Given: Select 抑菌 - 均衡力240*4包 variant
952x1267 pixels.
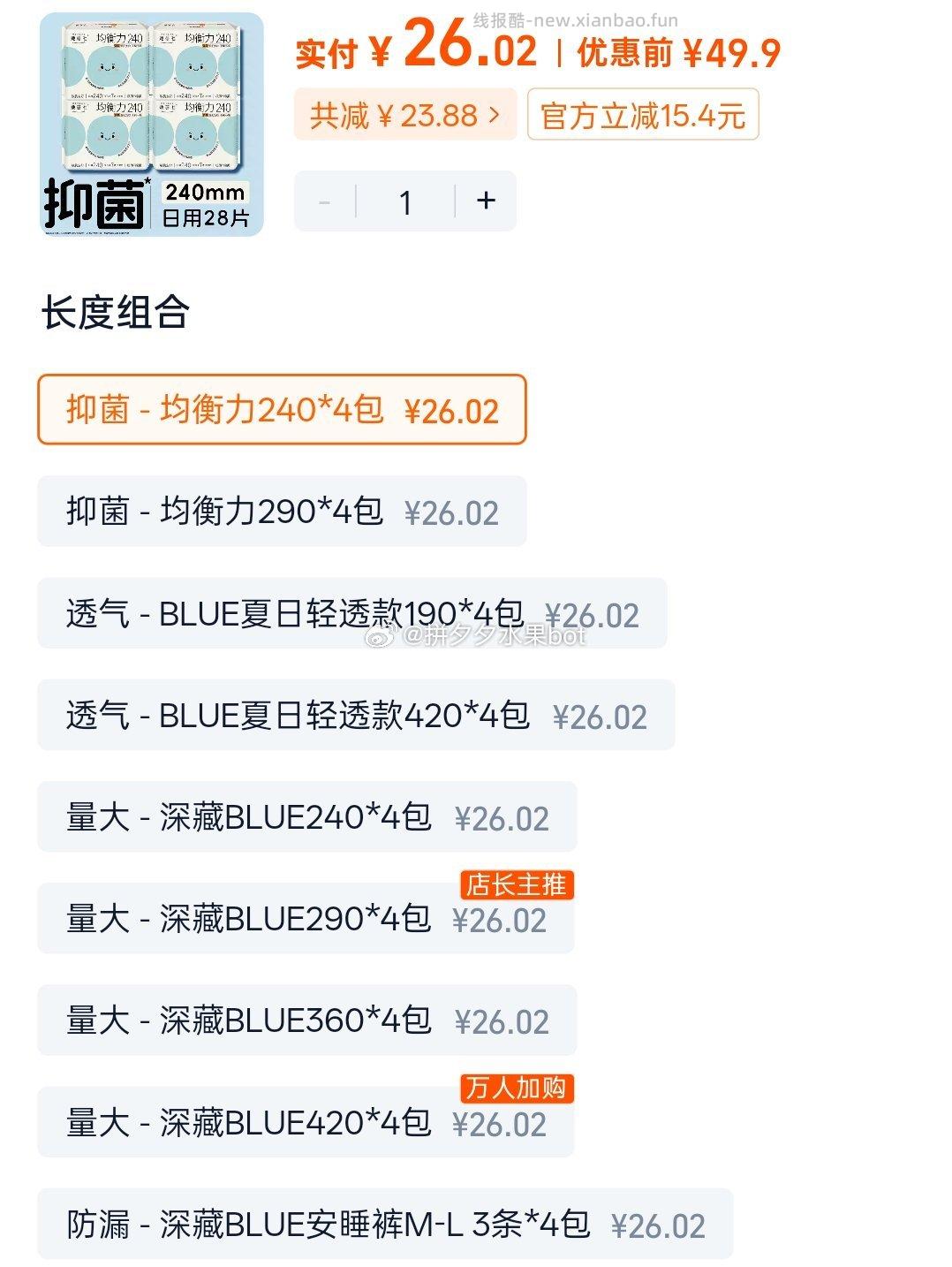Looking at the screenshot, I should point(281,409).
